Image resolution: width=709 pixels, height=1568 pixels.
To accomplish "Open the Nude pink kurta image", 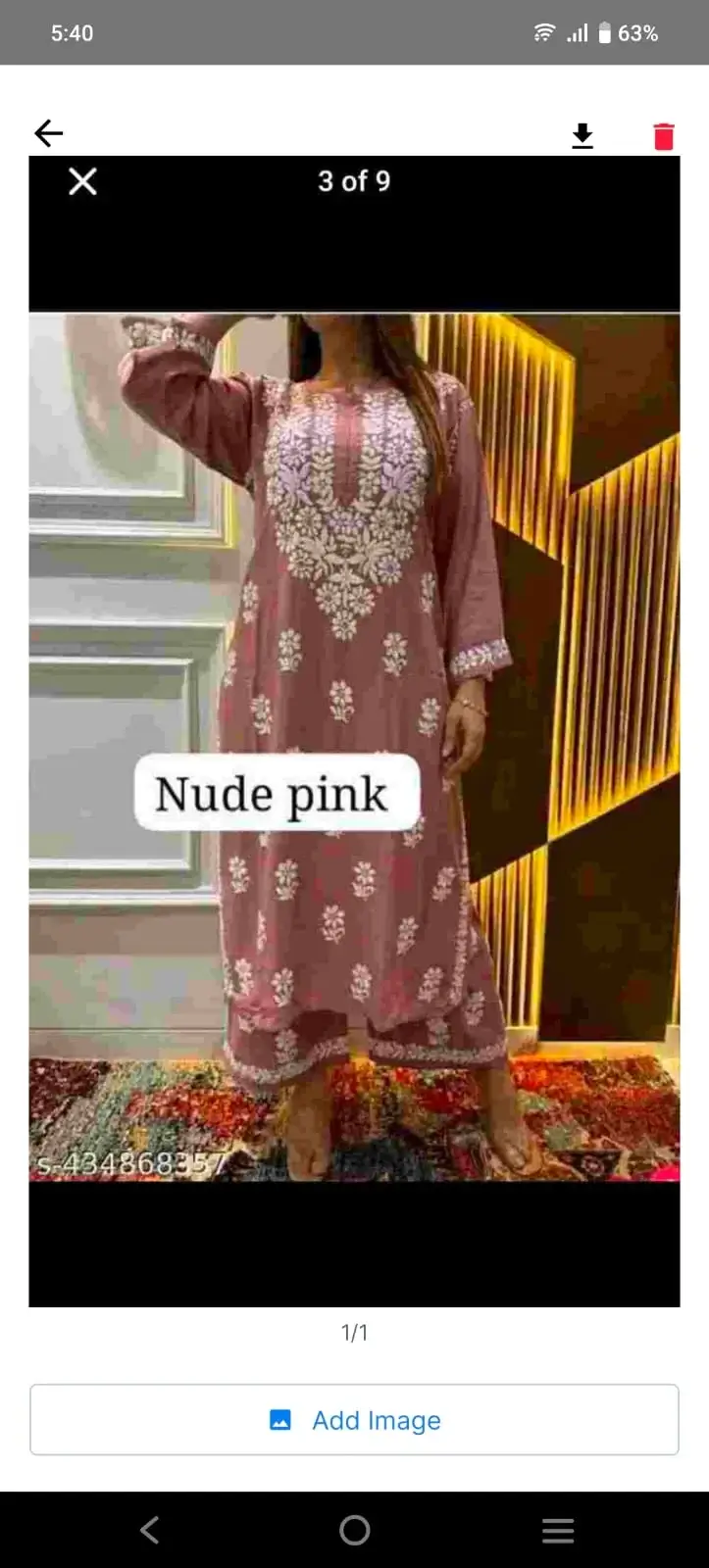I will [354, 745].
